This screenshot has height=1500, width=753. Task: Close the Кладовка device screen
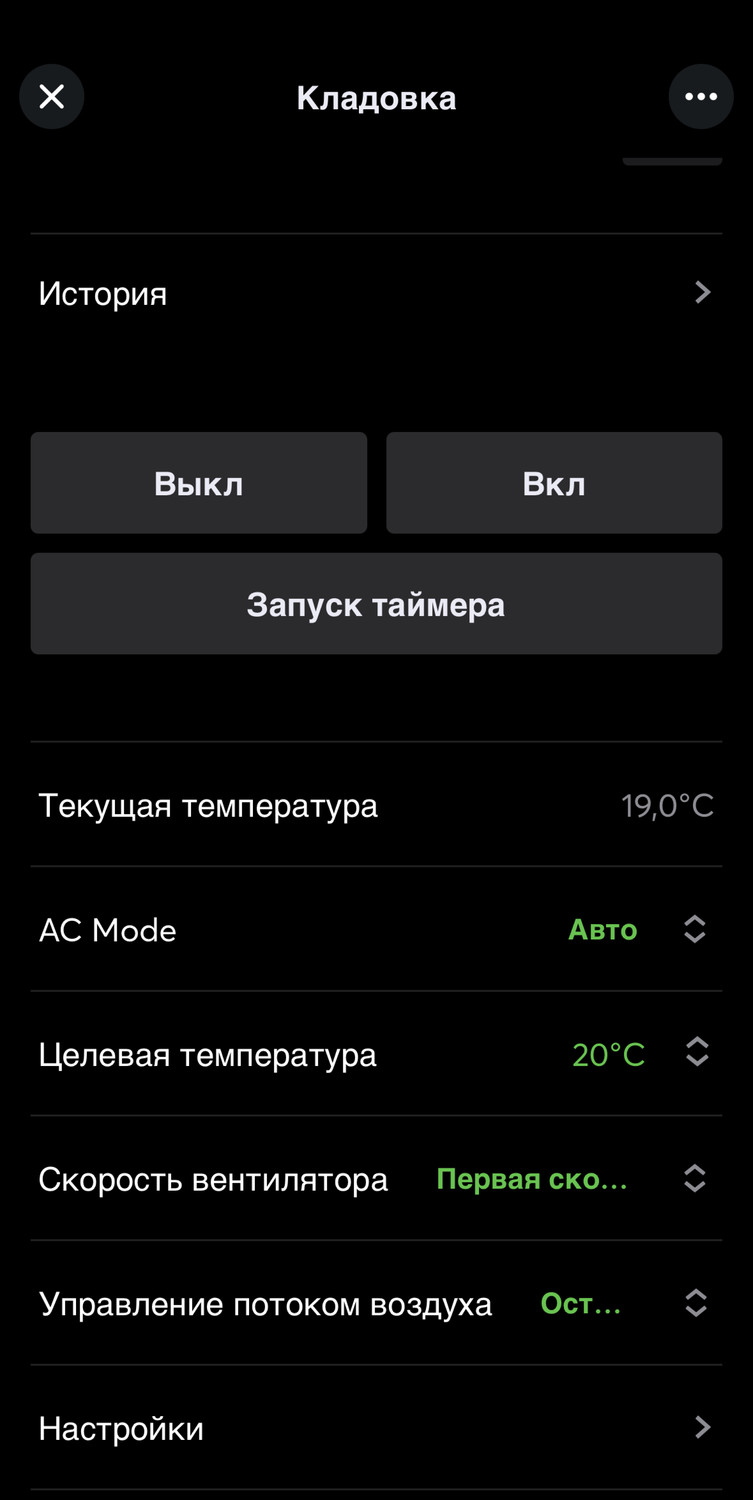[x=51, y=97]
